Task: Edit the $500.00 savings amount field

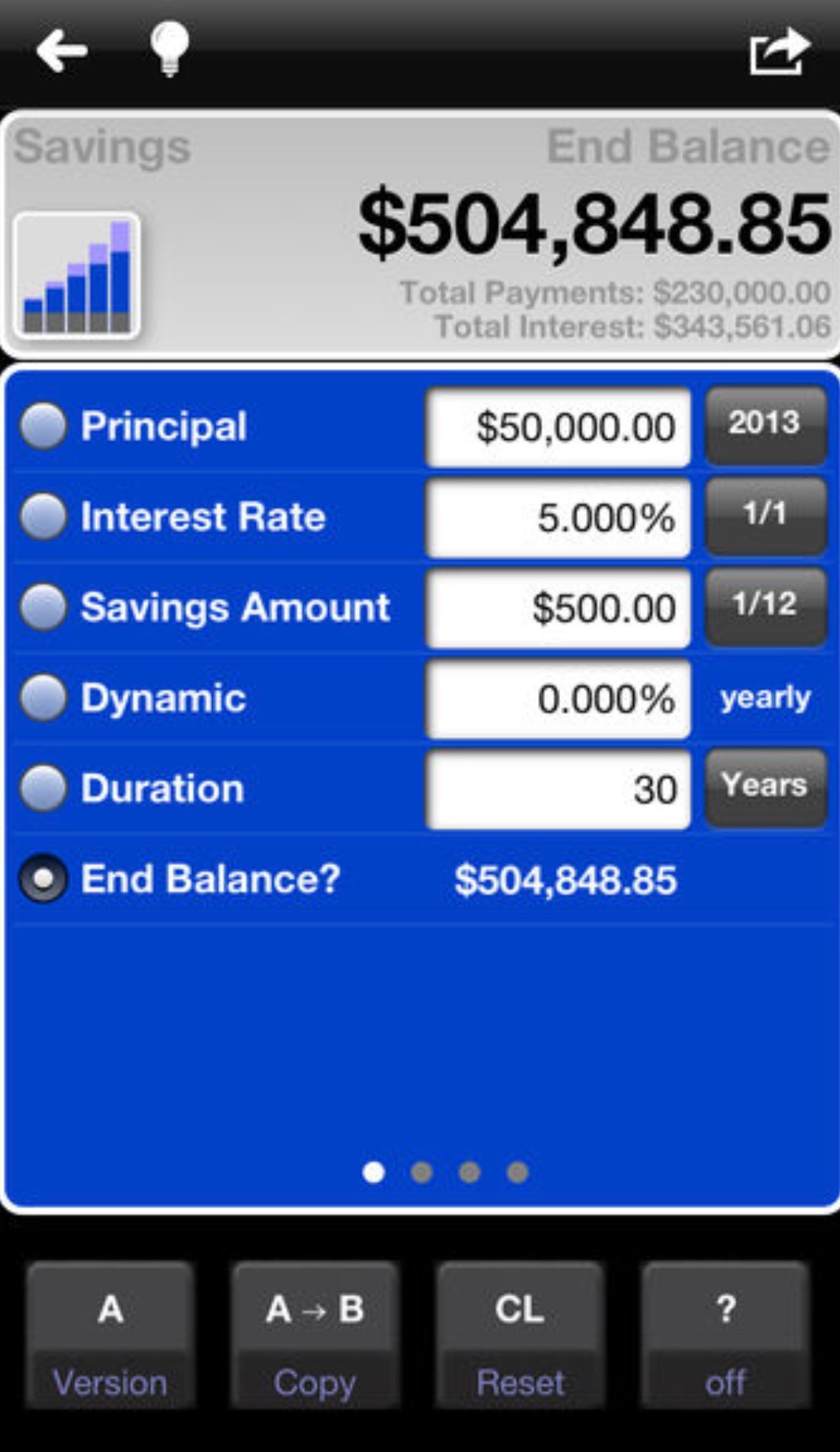Action: [x=559, y=608]
